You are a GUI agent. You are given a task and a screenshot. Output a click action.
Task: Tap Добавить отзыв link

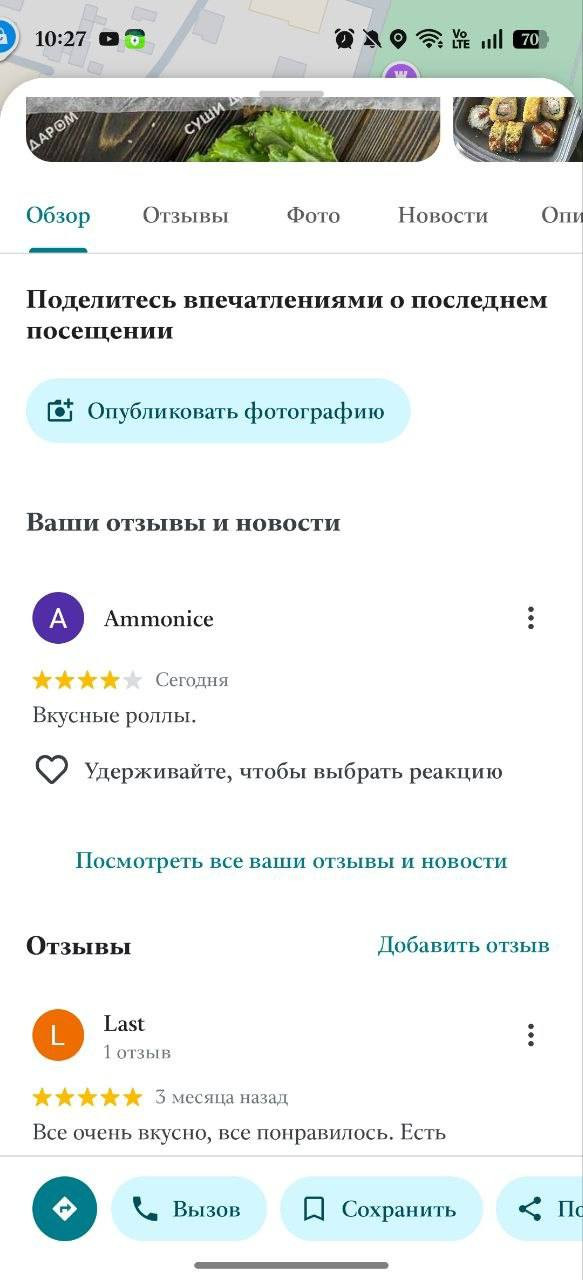point(463,945)
